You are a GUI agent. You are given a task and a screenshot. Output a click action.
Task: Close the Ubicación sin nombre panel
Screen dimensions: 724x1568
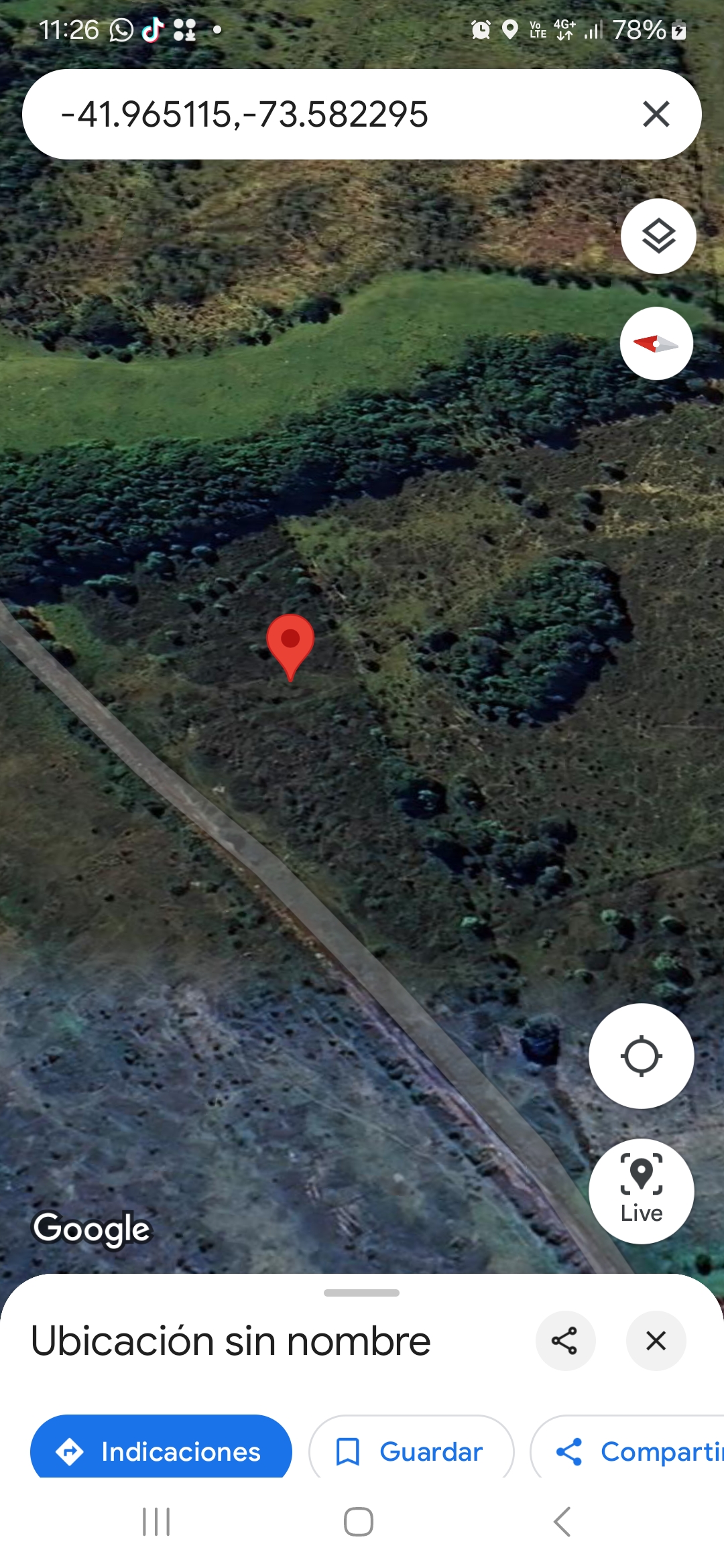coord(656,1341)
